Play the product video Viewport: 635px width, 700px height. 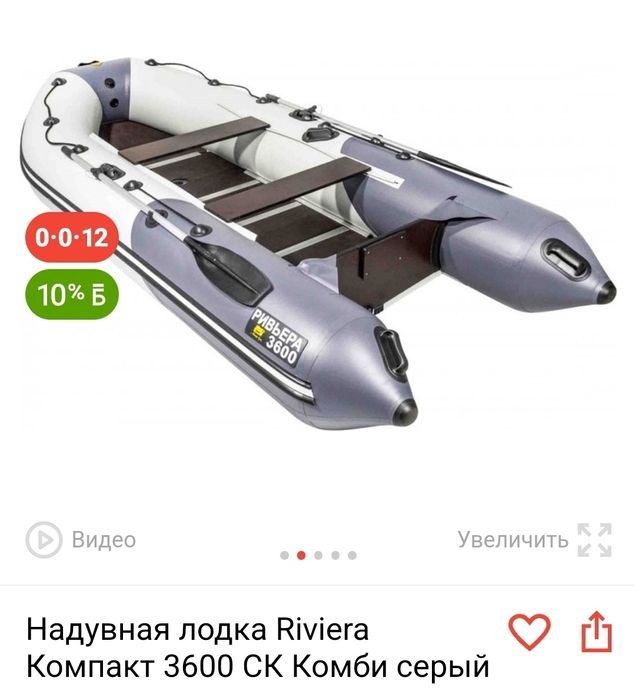tap(81, 540)
